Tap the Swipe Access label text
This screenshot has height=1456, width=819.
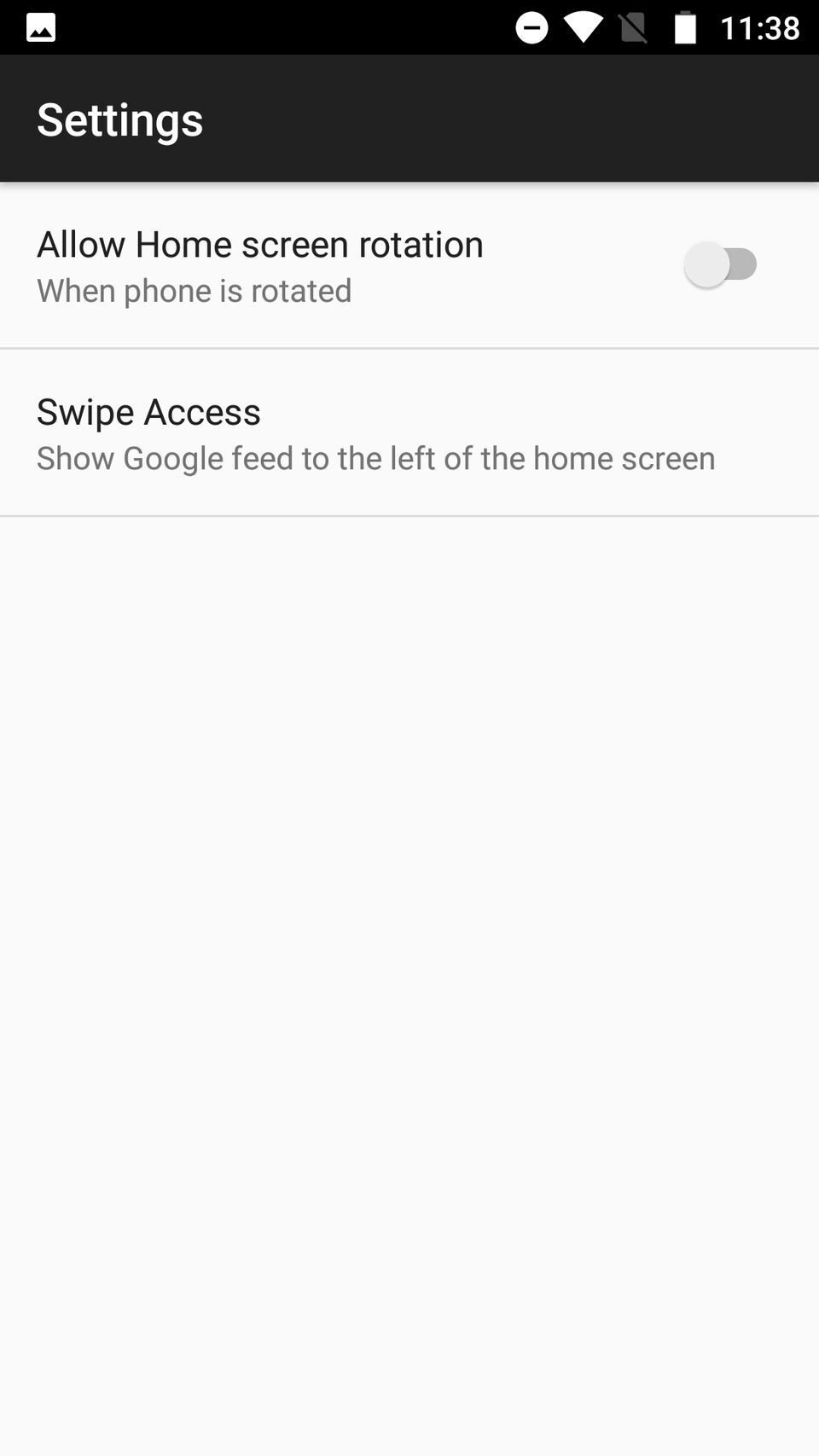click(148, 412)
